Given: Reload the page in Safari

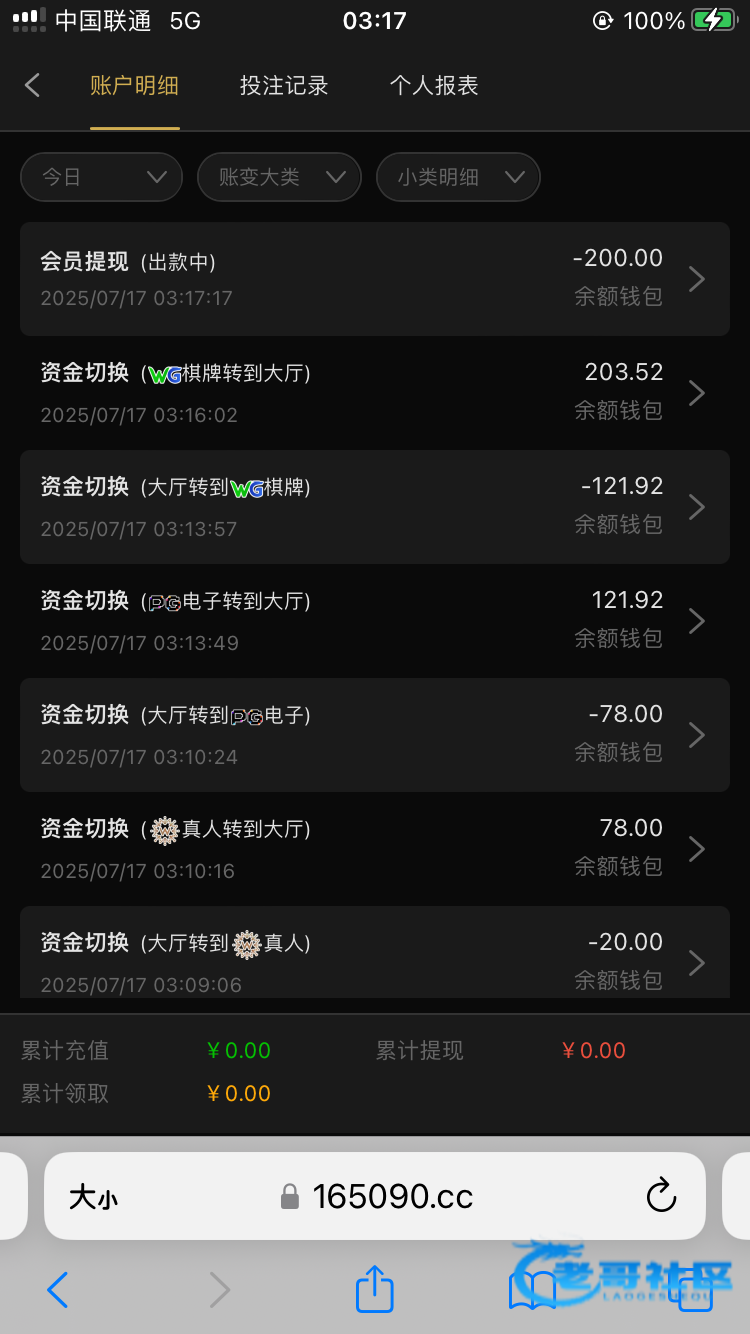Looking at the screenshot, I should (661, 1196).
